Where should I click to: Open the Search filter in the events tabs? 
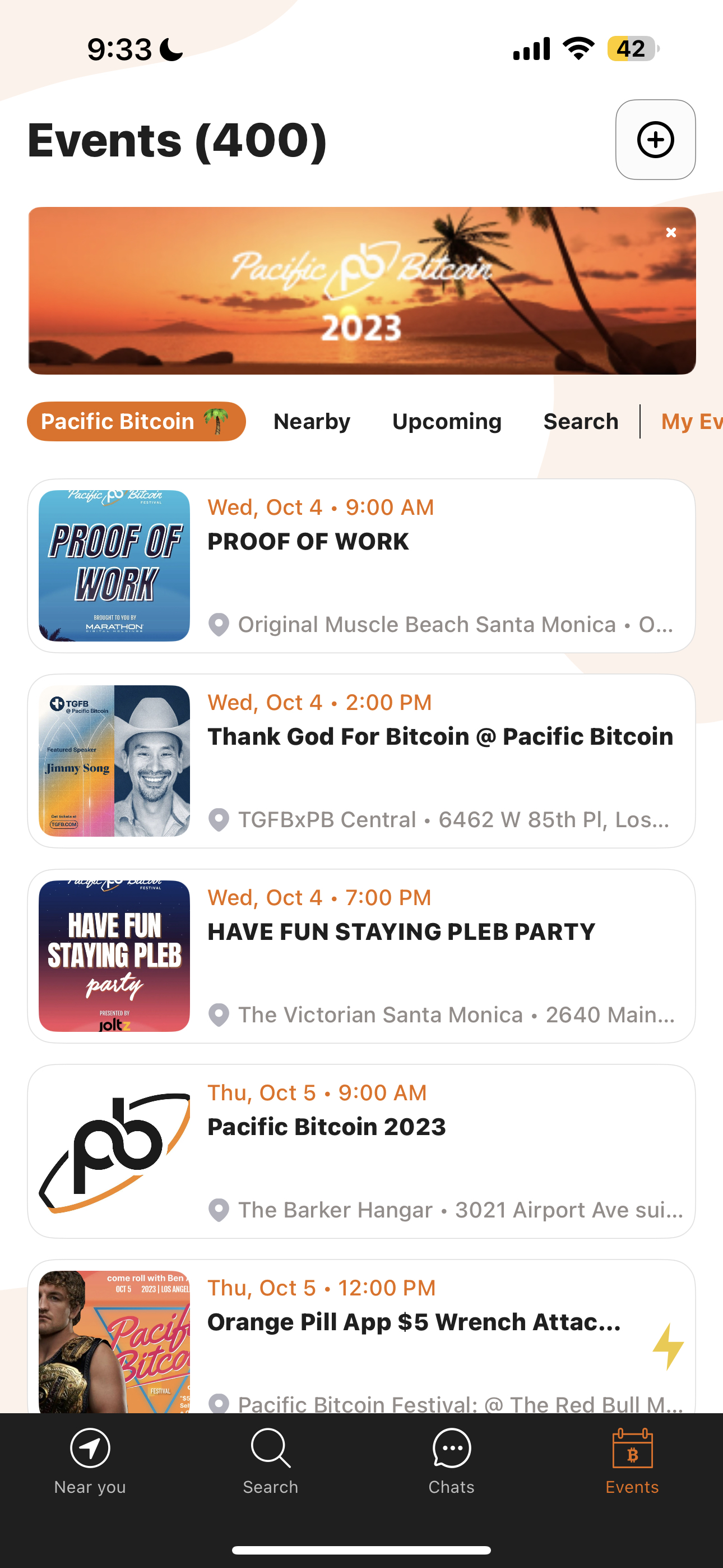(581, 421)
